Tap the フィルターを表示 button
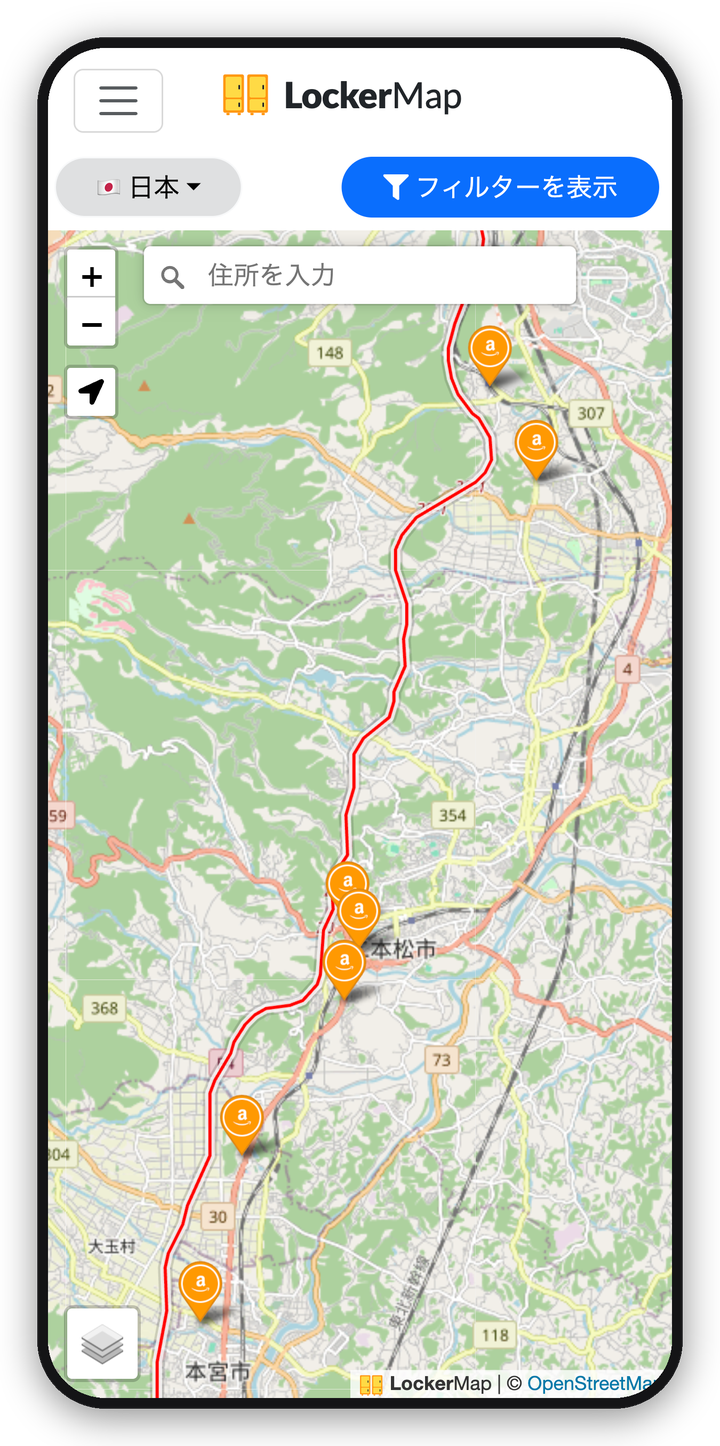Screen dimensions: 720x1446 pyautogui.click(x=500, y=187)
